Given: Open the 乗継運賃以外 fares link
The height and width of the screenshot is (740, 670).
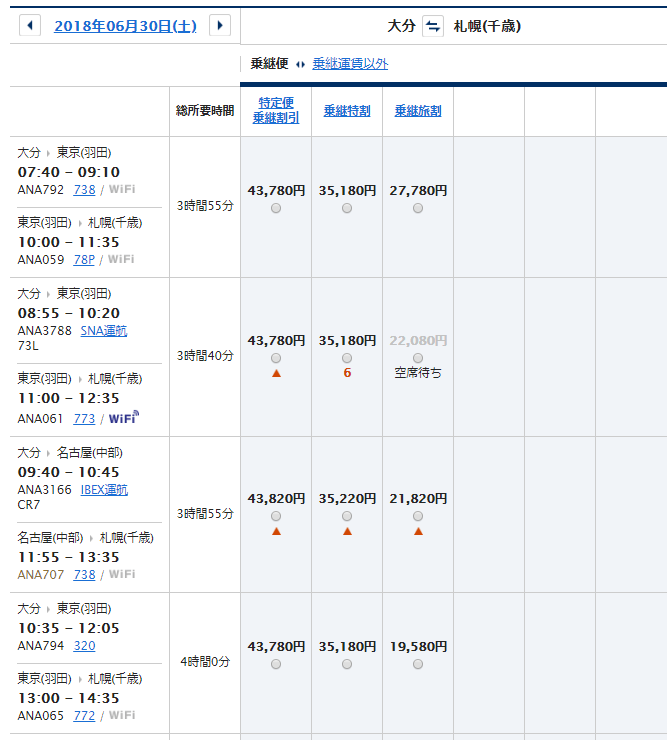Looking at the screenshot, I should [349, 64].
